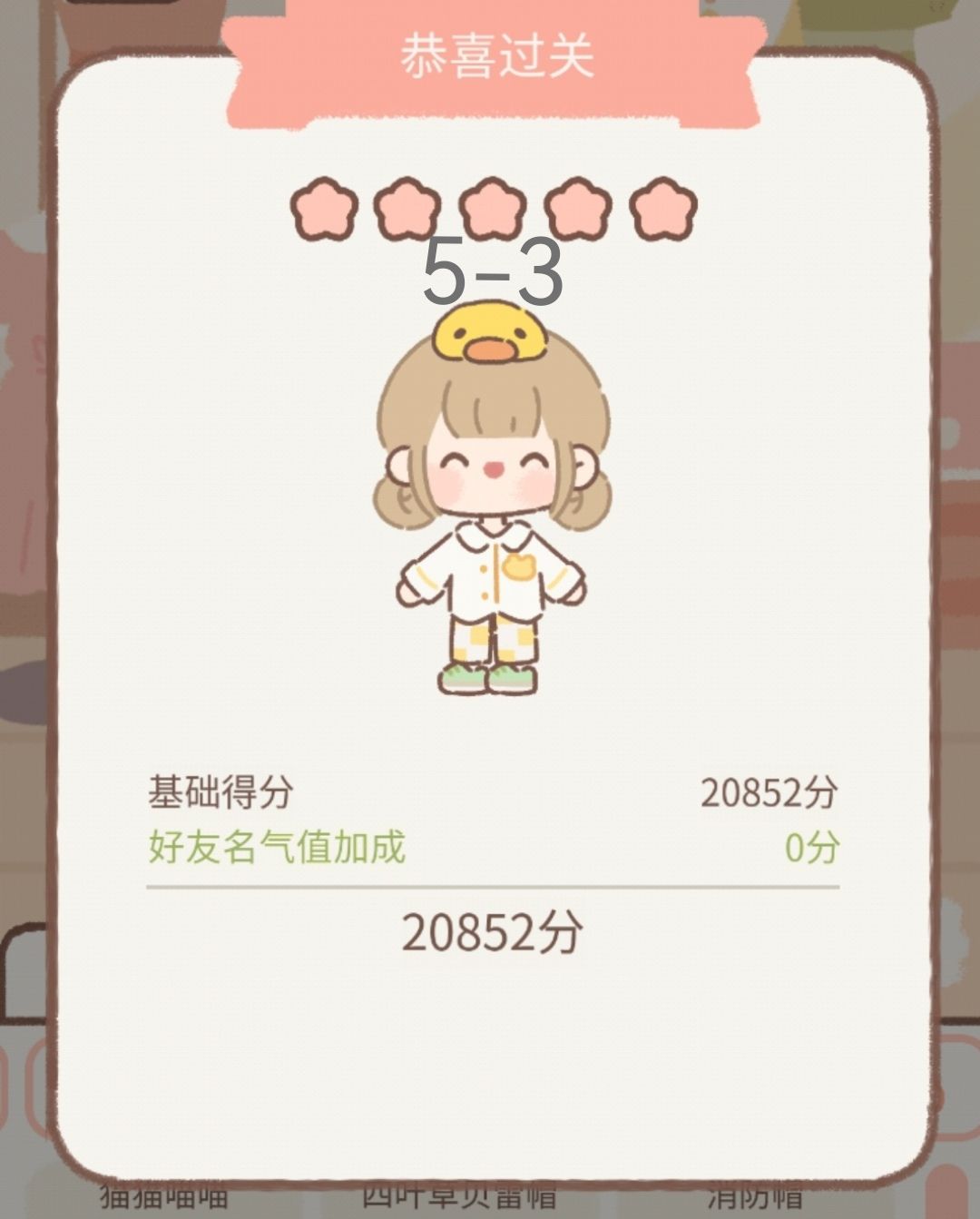Toggle the leftmost star to unfilled
This screenshot has width=980, height=1219.
tap(322, 209)
